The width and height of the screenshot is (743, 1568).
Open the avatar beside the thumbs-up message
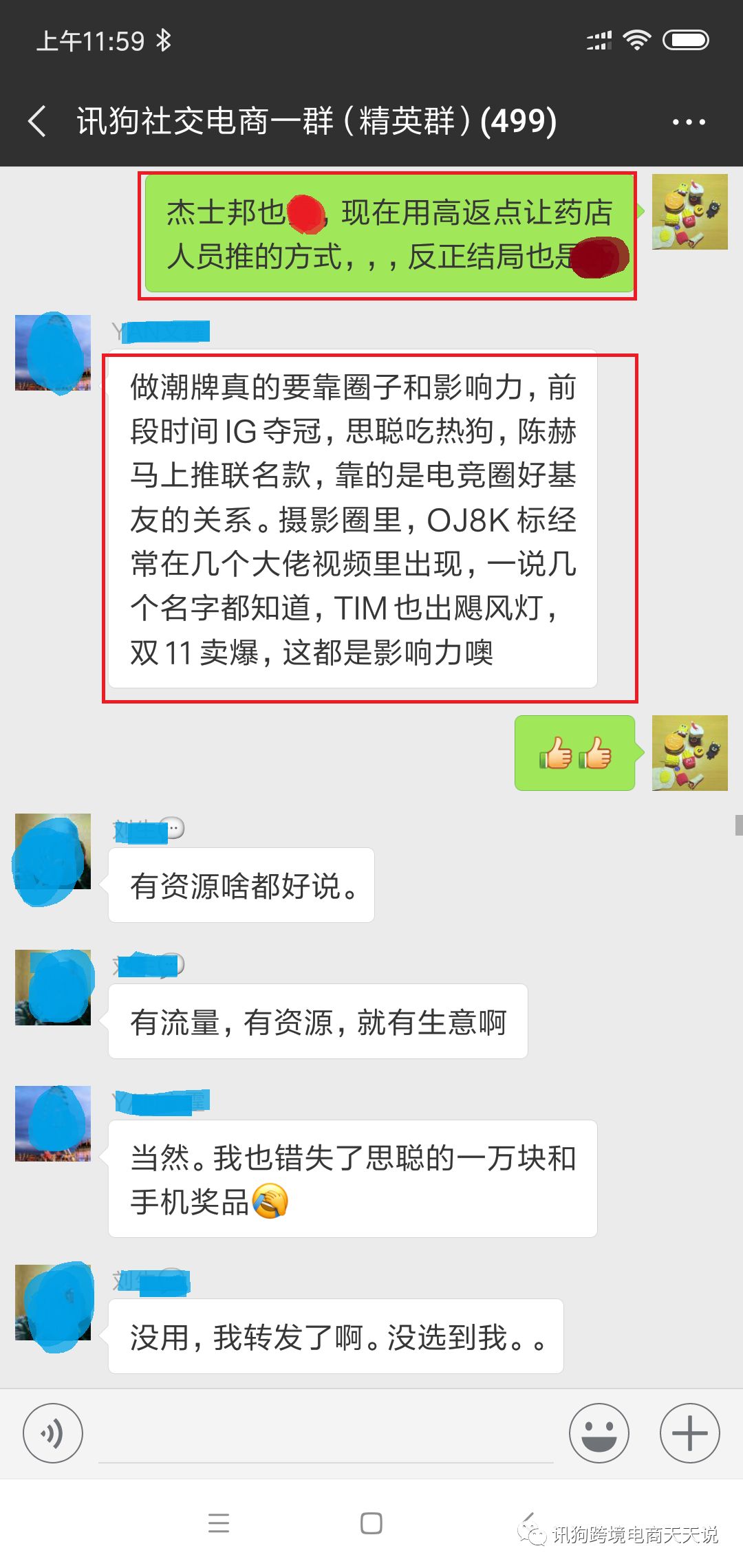(689, 753)
